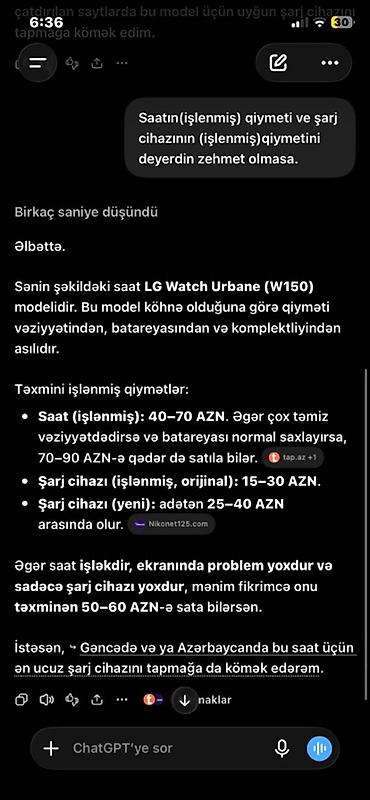This screenshot has height=800, width=370.
Task: Share the latest response
Action: tap(96, 699)
